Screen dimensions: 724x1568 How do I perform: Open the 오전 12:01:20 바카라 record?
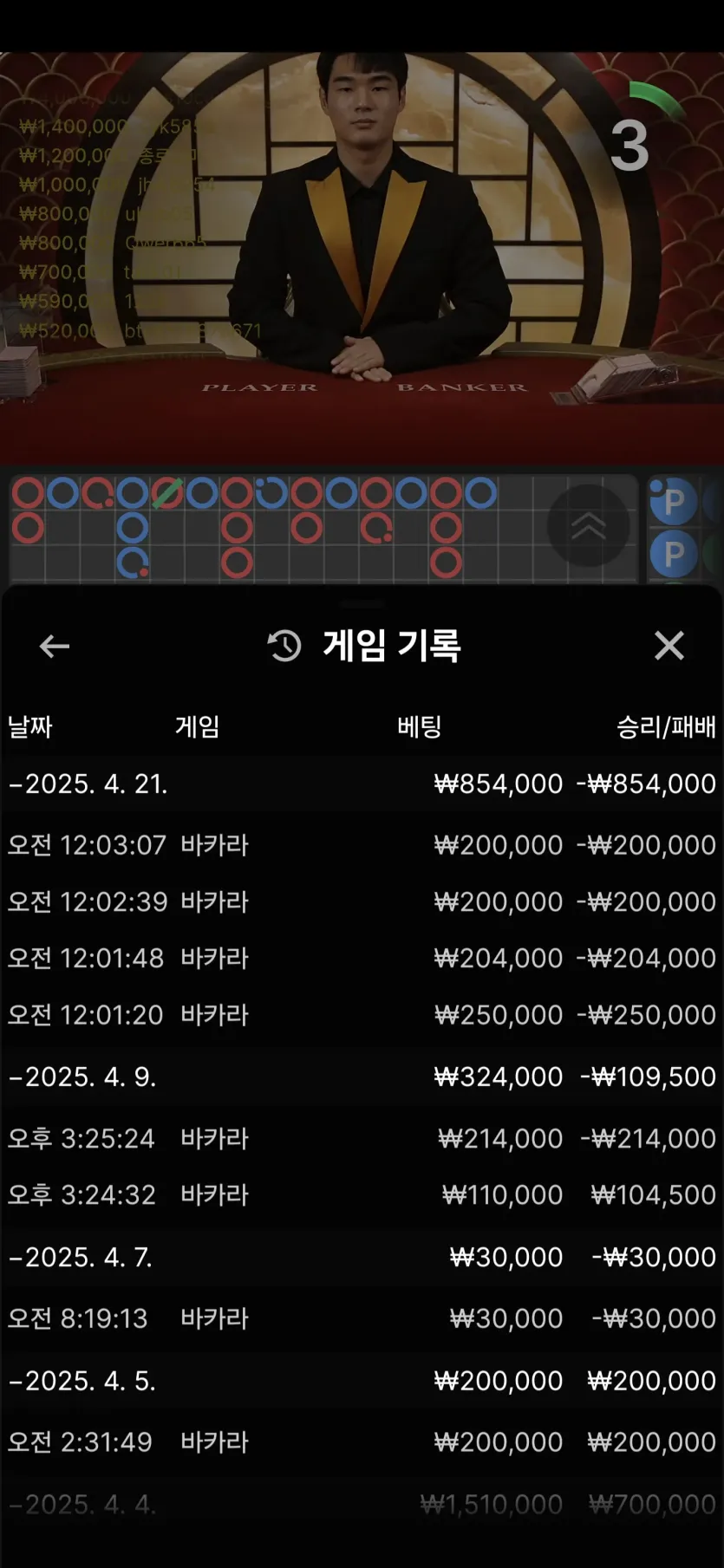click(x=362, y=1014)
